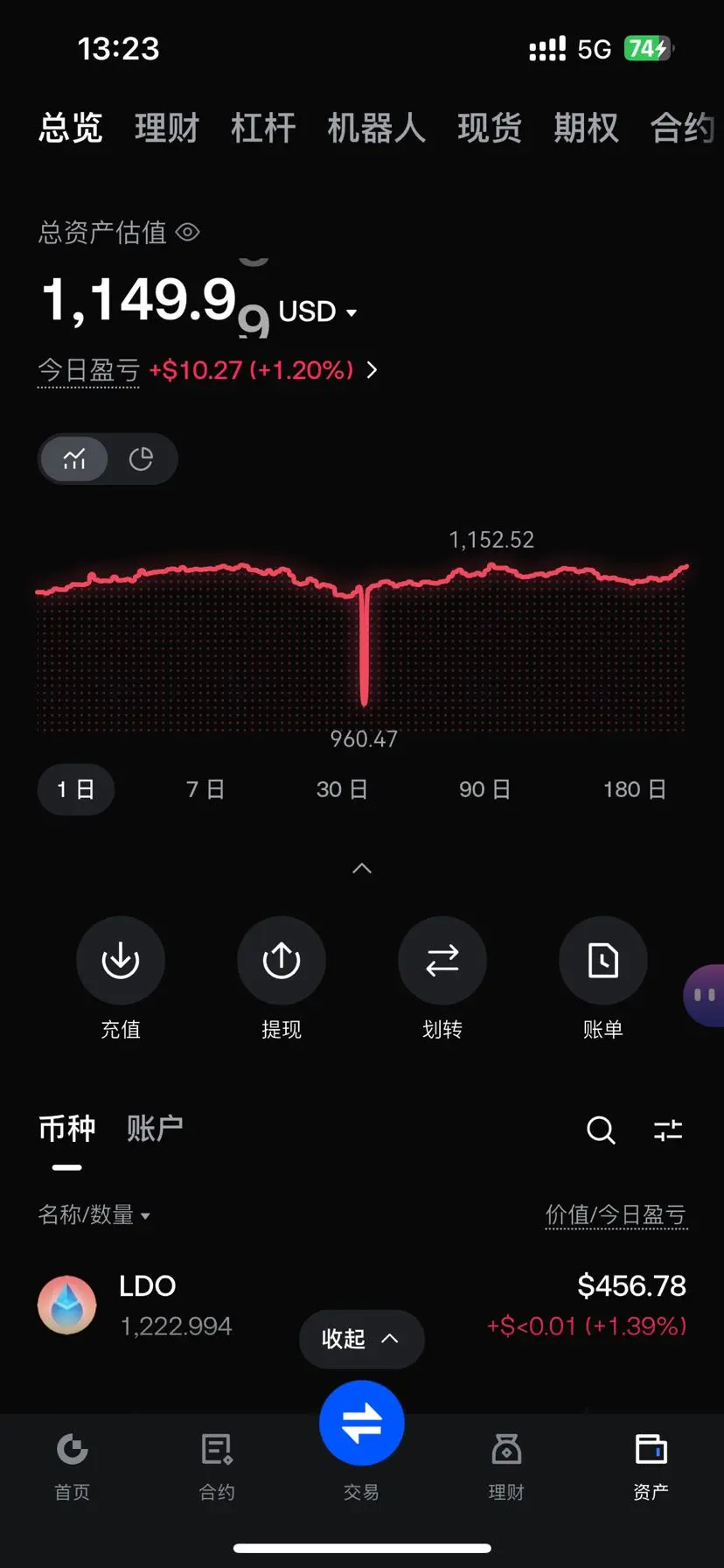The width and height of the screenshot is (724, 1568).
Task: Collapse the chart with the up chevron
Action: click(362, 868)
